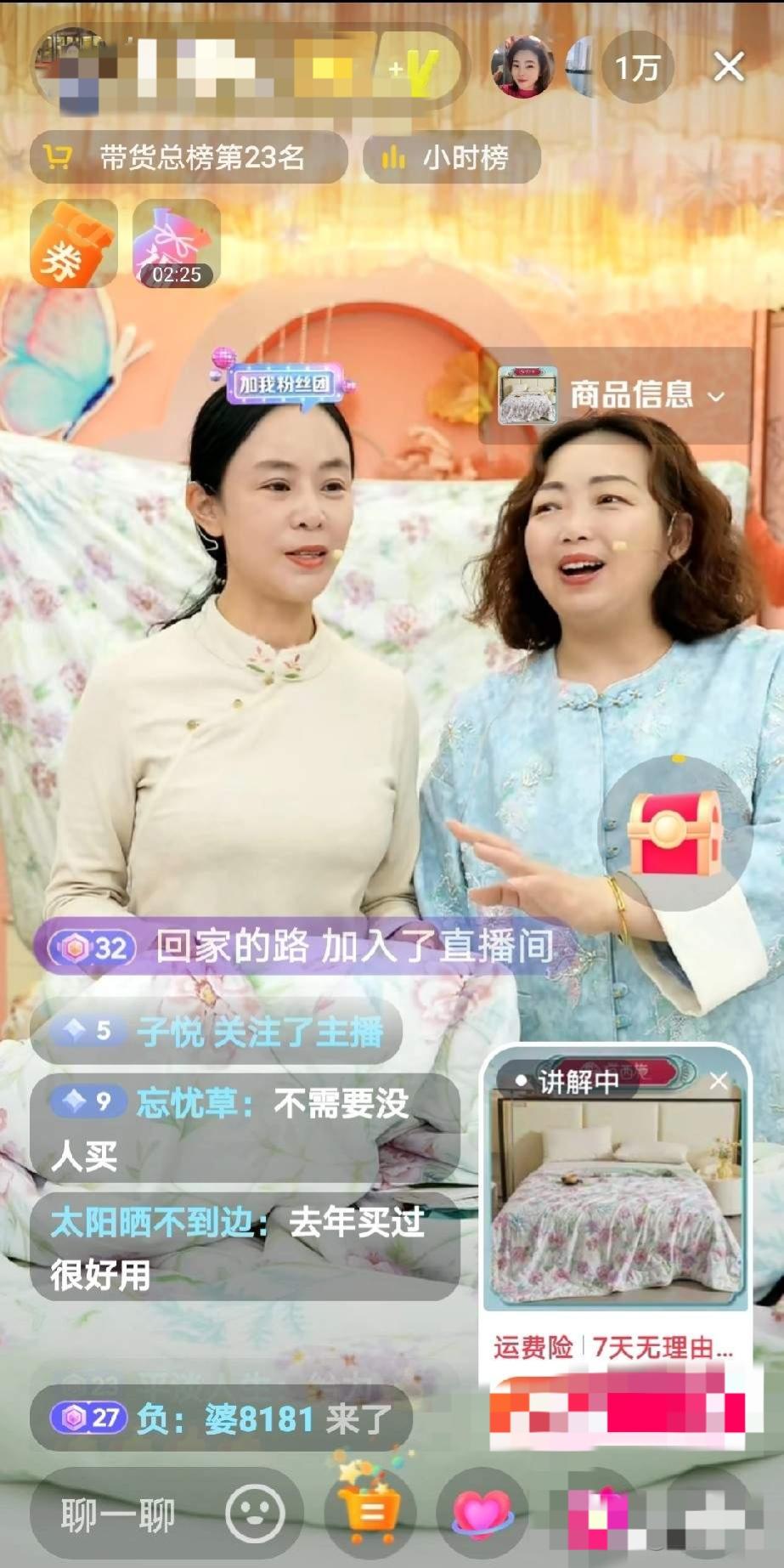Image resolution: width=784 pixels, height=1568 pixels.
Task: View the streamer's avatar profile
Action: click(x=522, y=68)
